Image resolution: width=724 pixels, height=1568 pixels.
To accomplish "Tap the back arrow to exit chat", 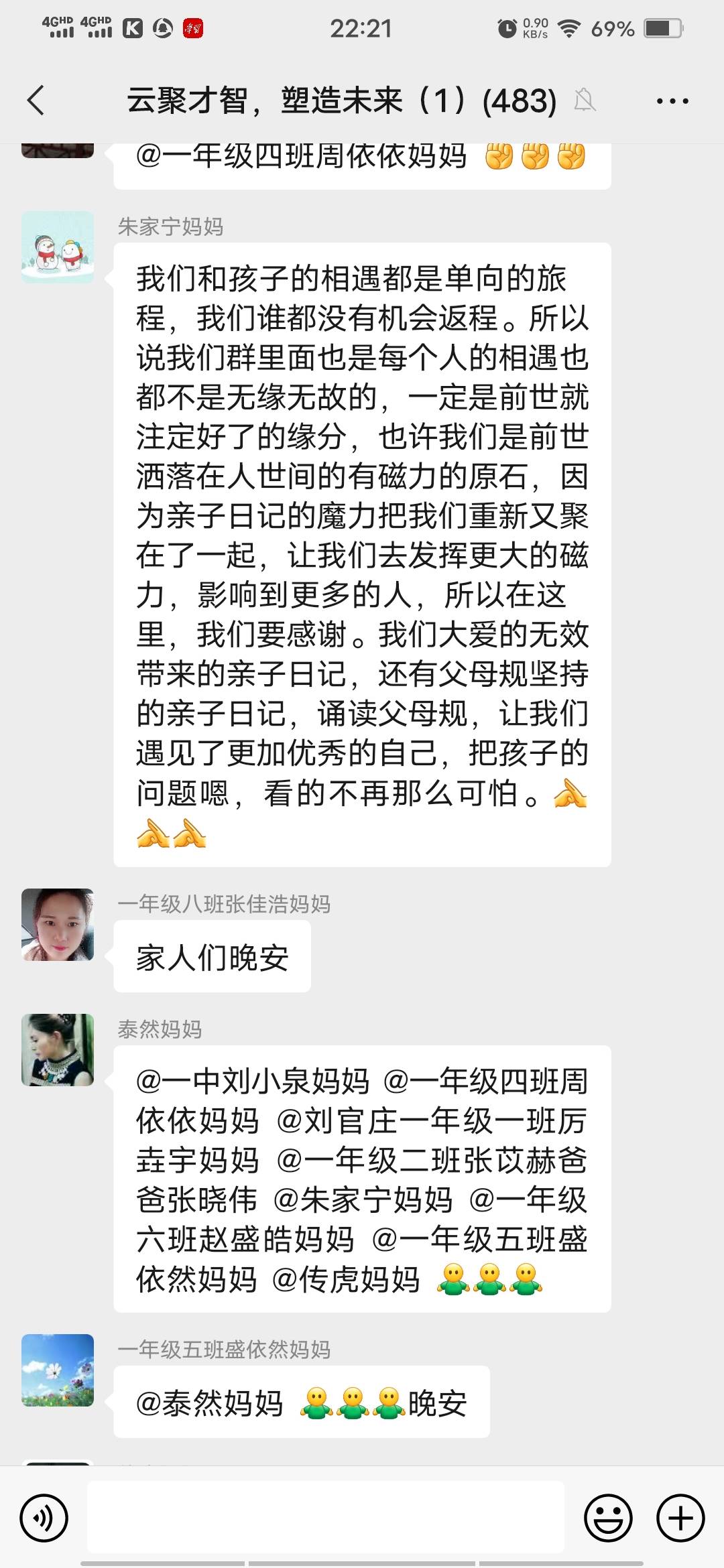I will pos(35,101).
